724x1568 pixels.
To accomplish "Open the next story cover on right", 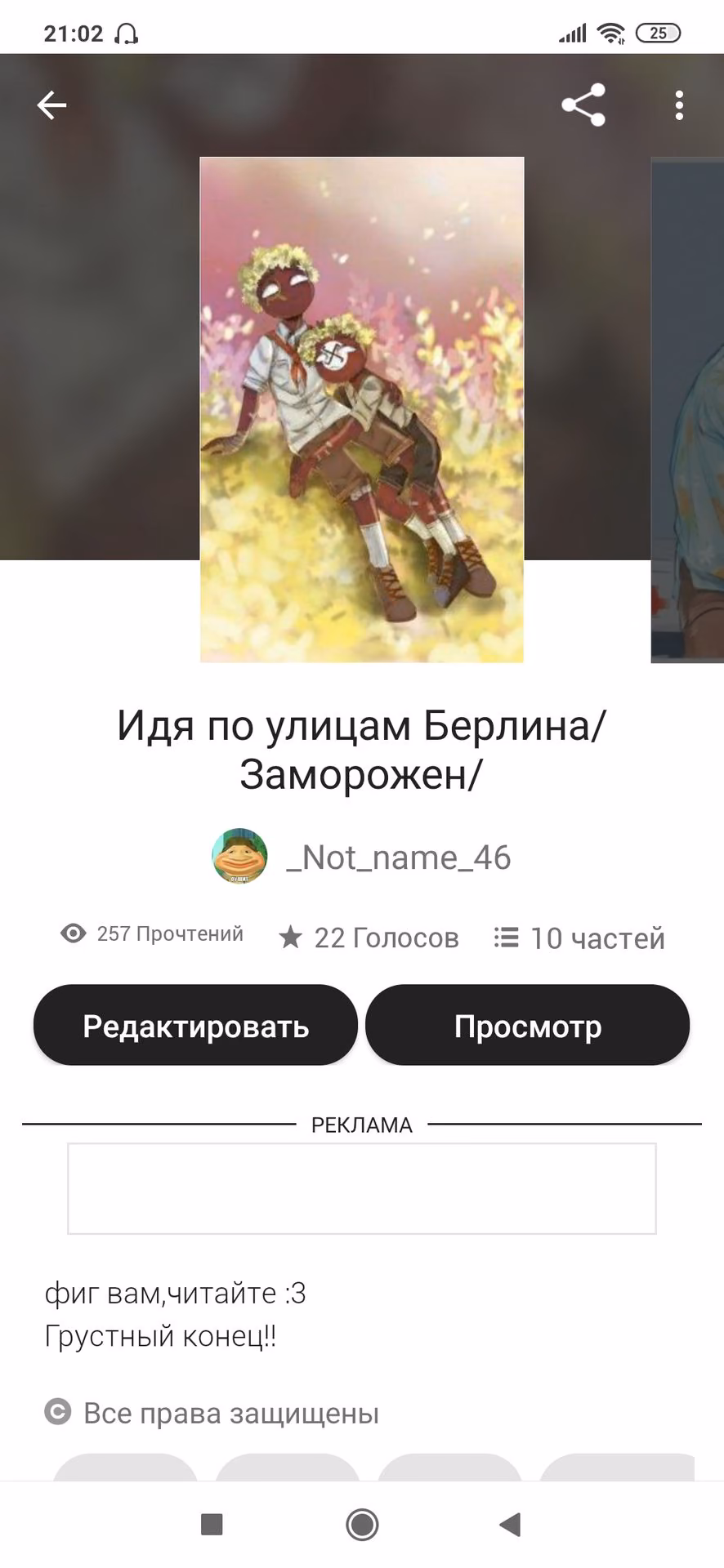I will click(687, 409).
